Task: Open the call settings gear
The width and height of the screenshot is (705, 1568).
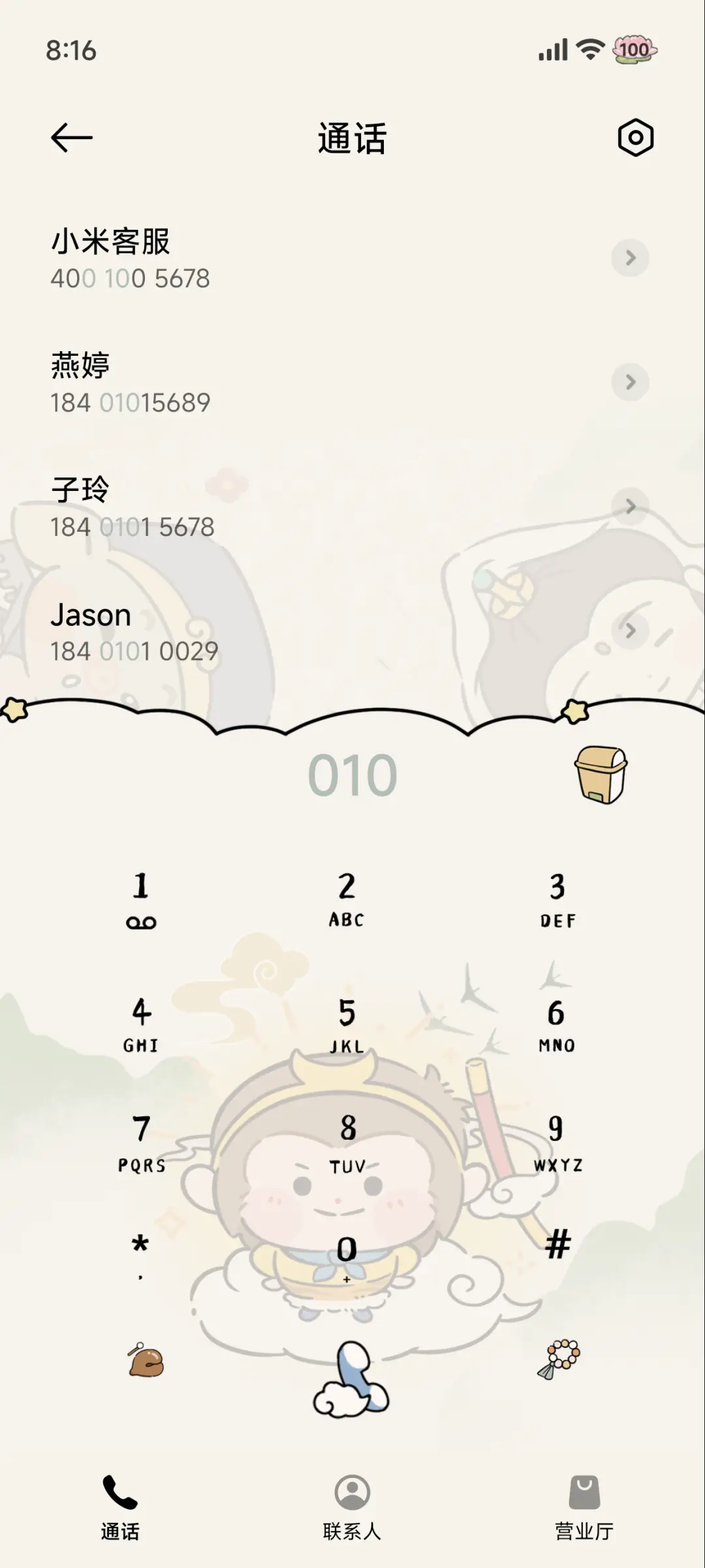Action: coord(634,138)
